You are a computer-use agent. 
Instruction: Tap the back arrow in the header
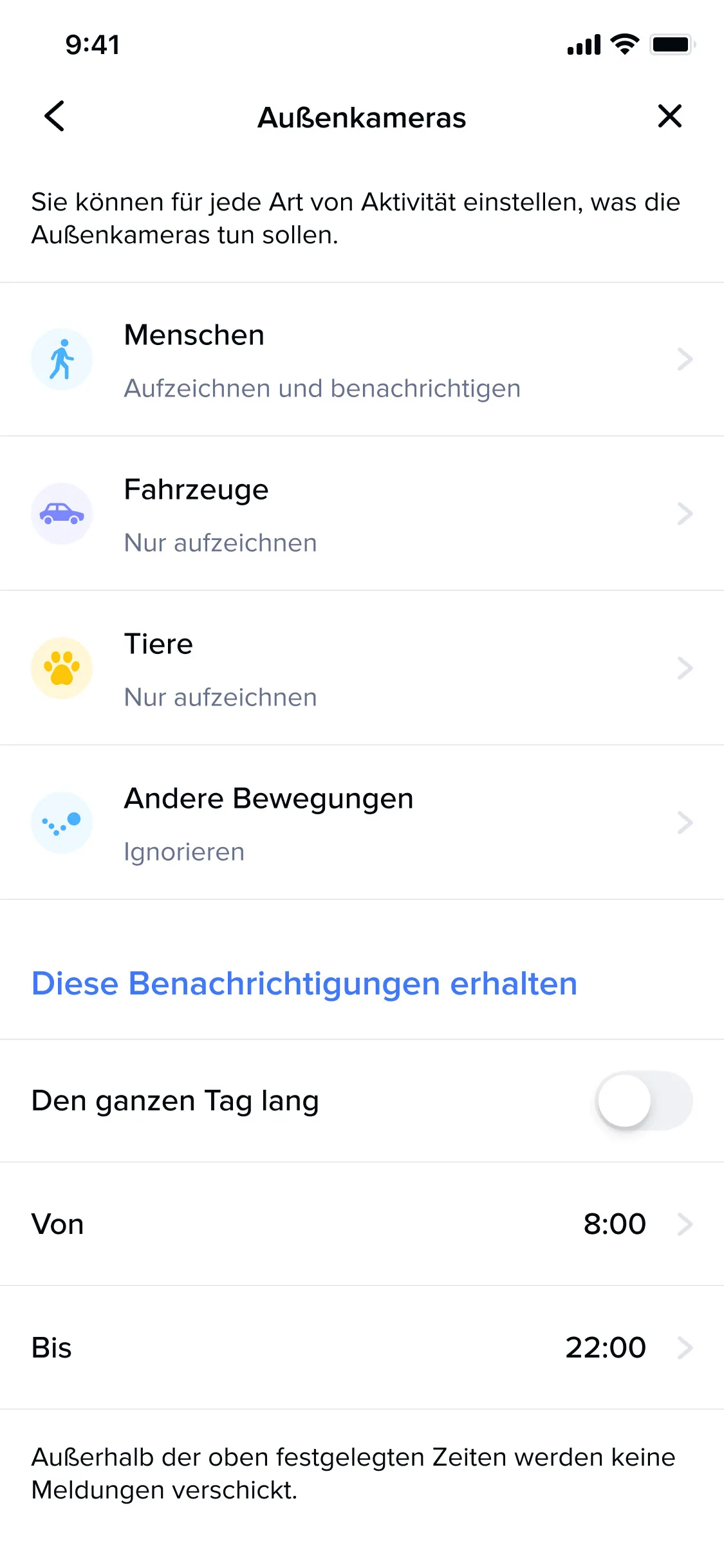(54, 117)
